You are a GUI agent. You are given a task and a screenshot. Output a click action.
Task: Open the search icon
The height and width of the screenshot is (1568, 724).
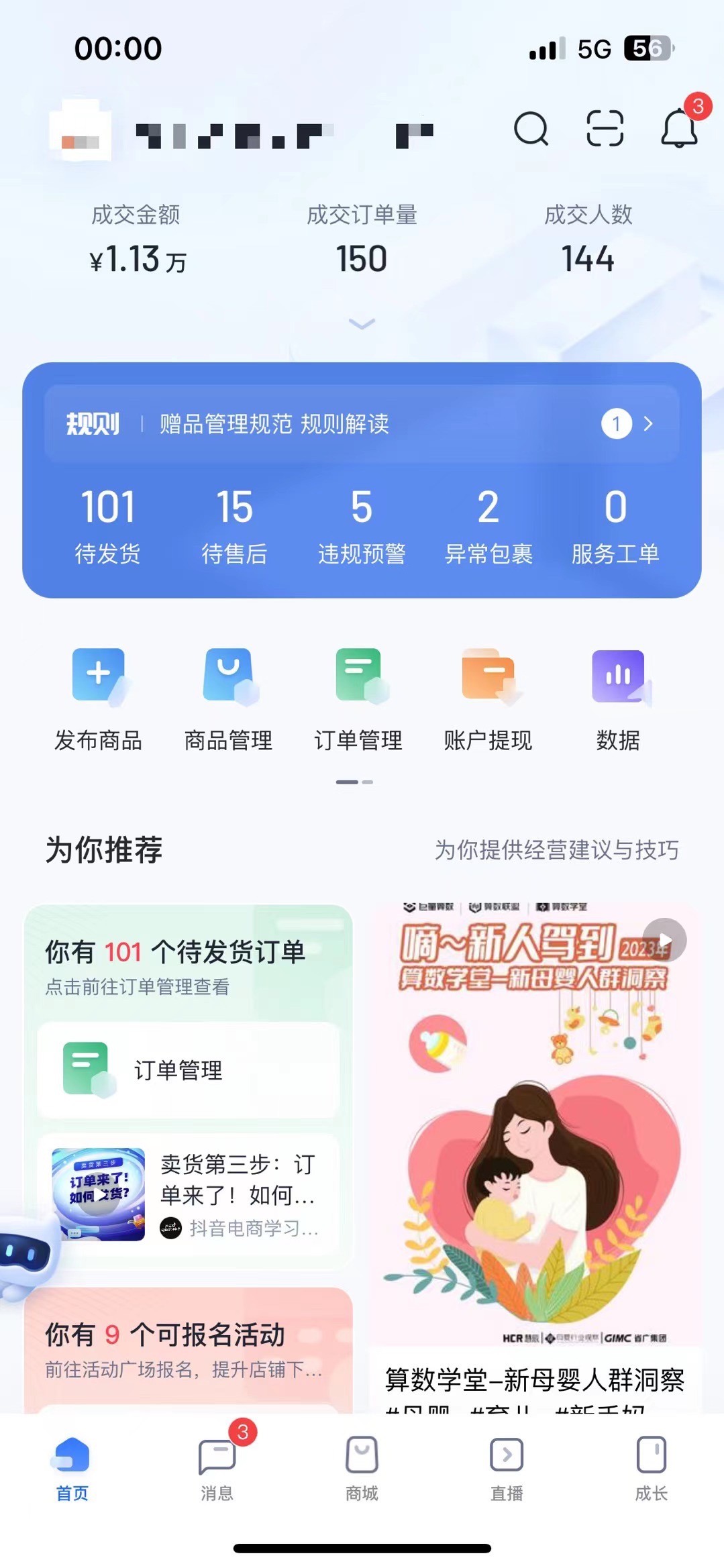coord(531,129)
